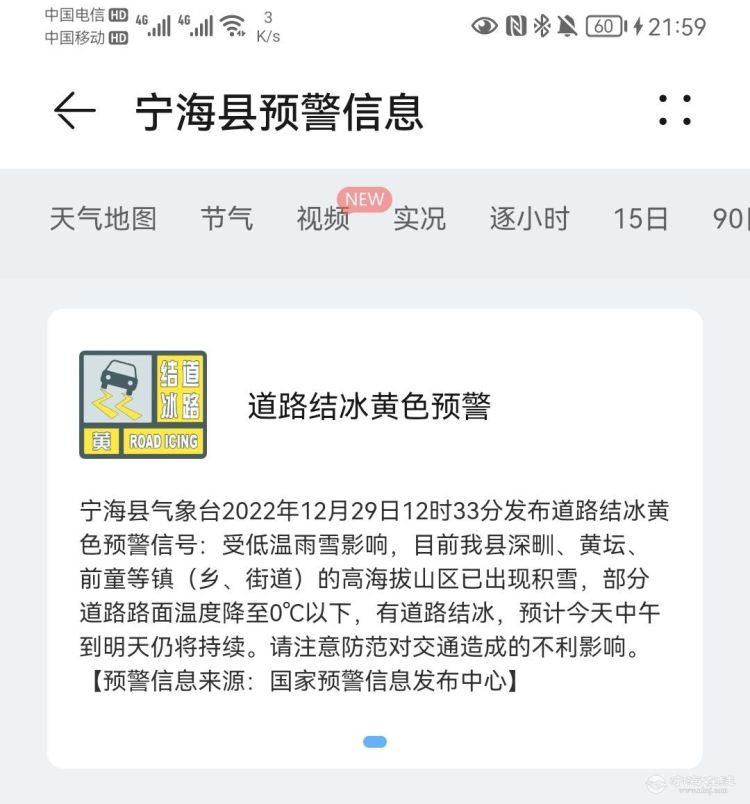Open the 视频 tab marked NEW
Image resolution: width=750 pixels, height=804 pixels.
(x=323, y=219)
